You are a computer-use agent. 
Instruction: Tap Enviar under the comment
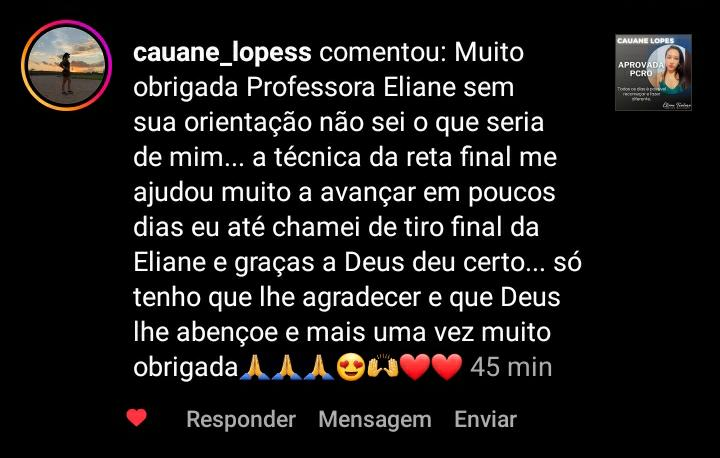pos(485,419)
